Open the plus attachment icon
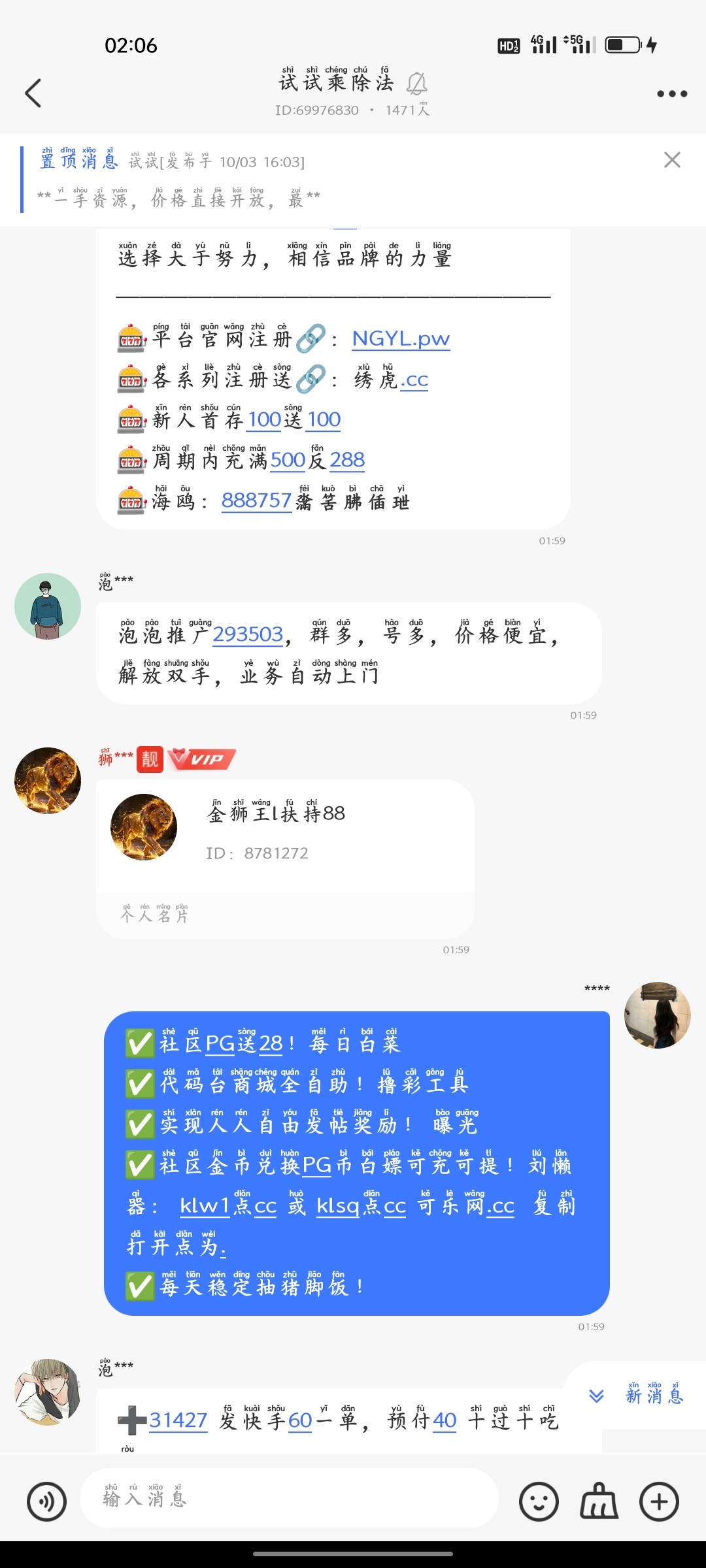 (x=658, y=1501)
